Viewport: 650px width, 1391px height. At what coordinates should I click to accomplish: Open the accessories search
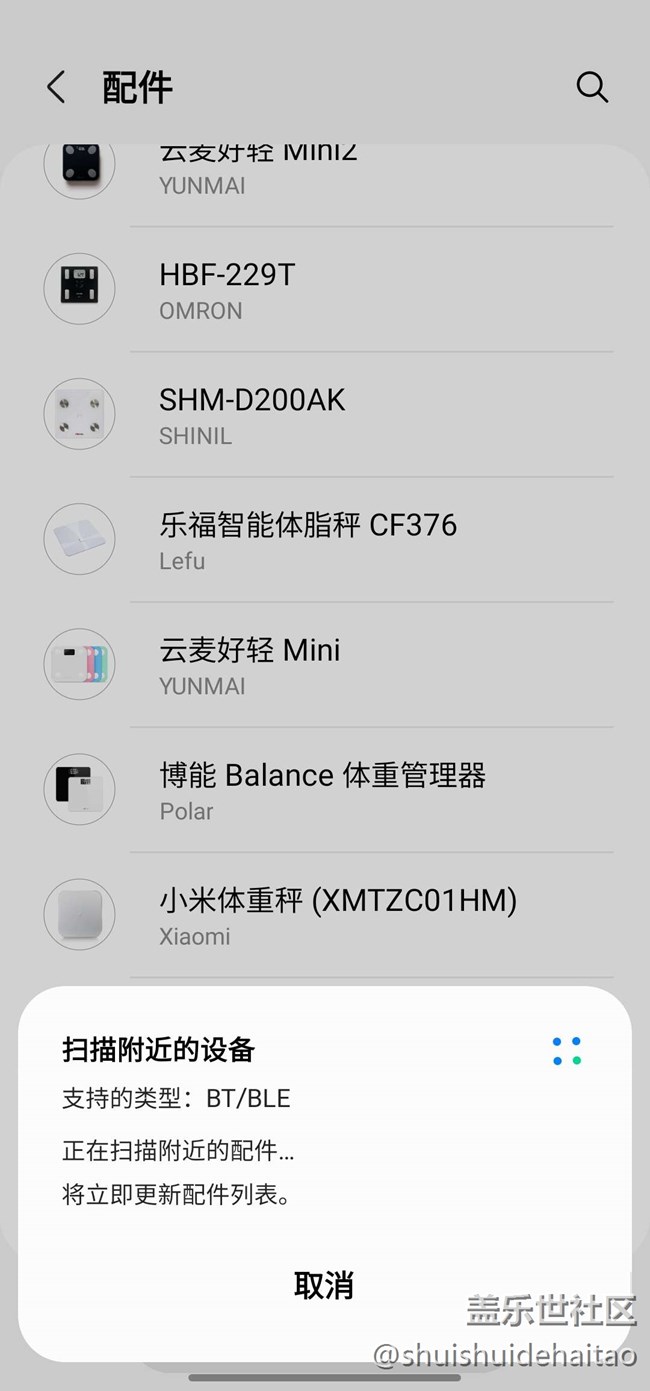[592, 88]
